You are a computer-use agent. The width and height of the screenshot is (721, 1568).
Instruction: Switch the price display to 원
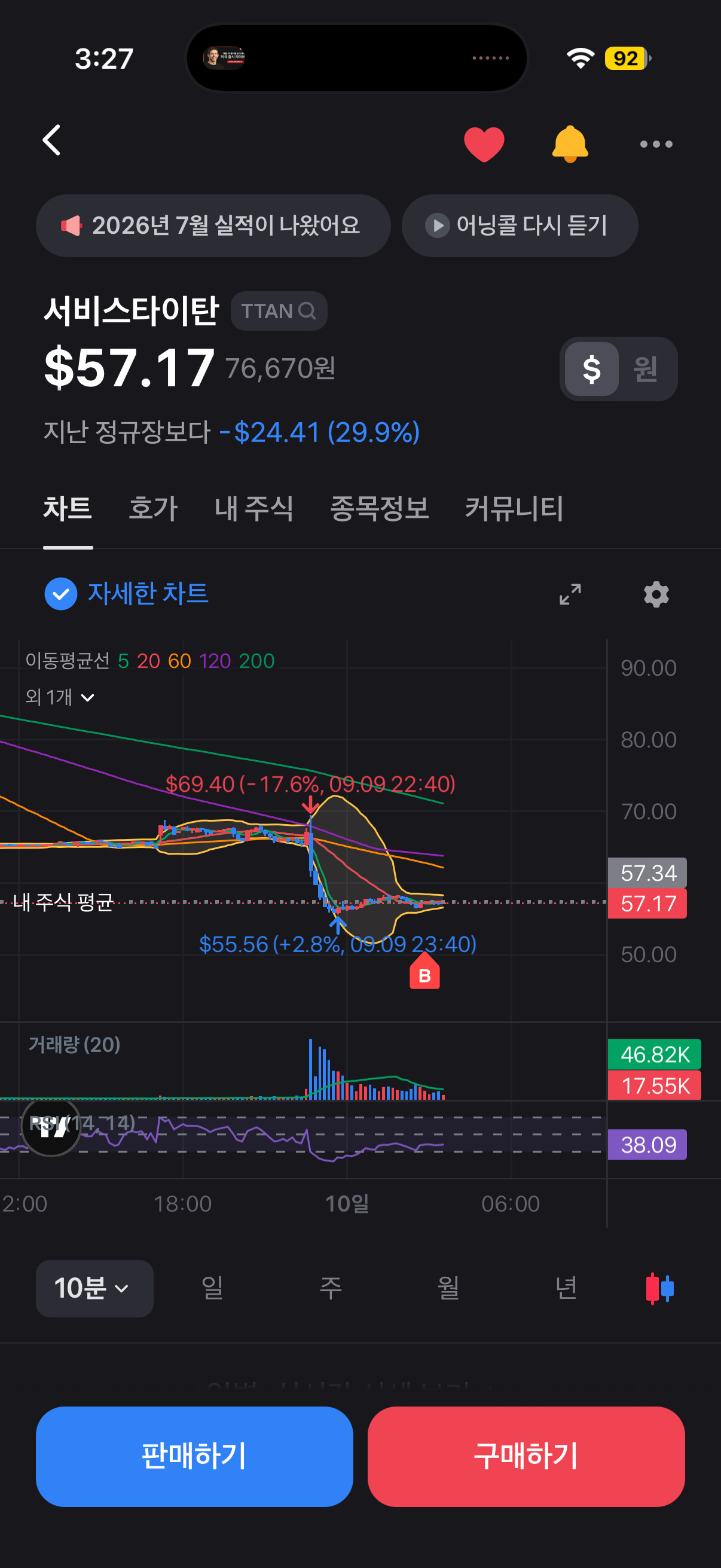(646, 369)
